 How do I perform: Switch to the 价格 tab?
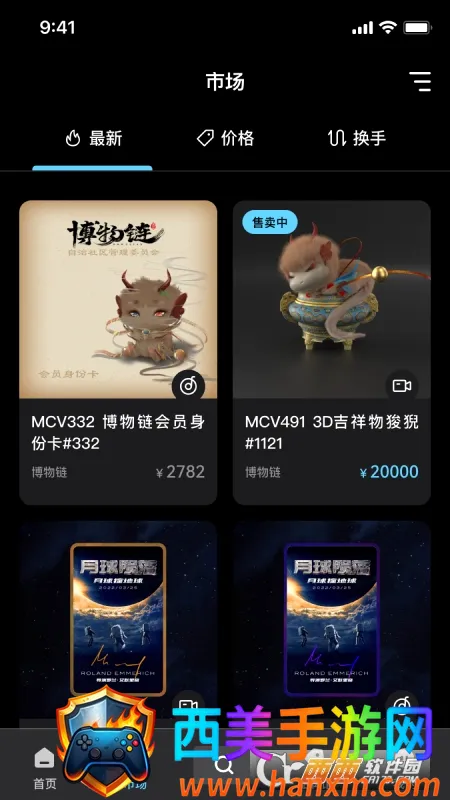coord(225,138)
